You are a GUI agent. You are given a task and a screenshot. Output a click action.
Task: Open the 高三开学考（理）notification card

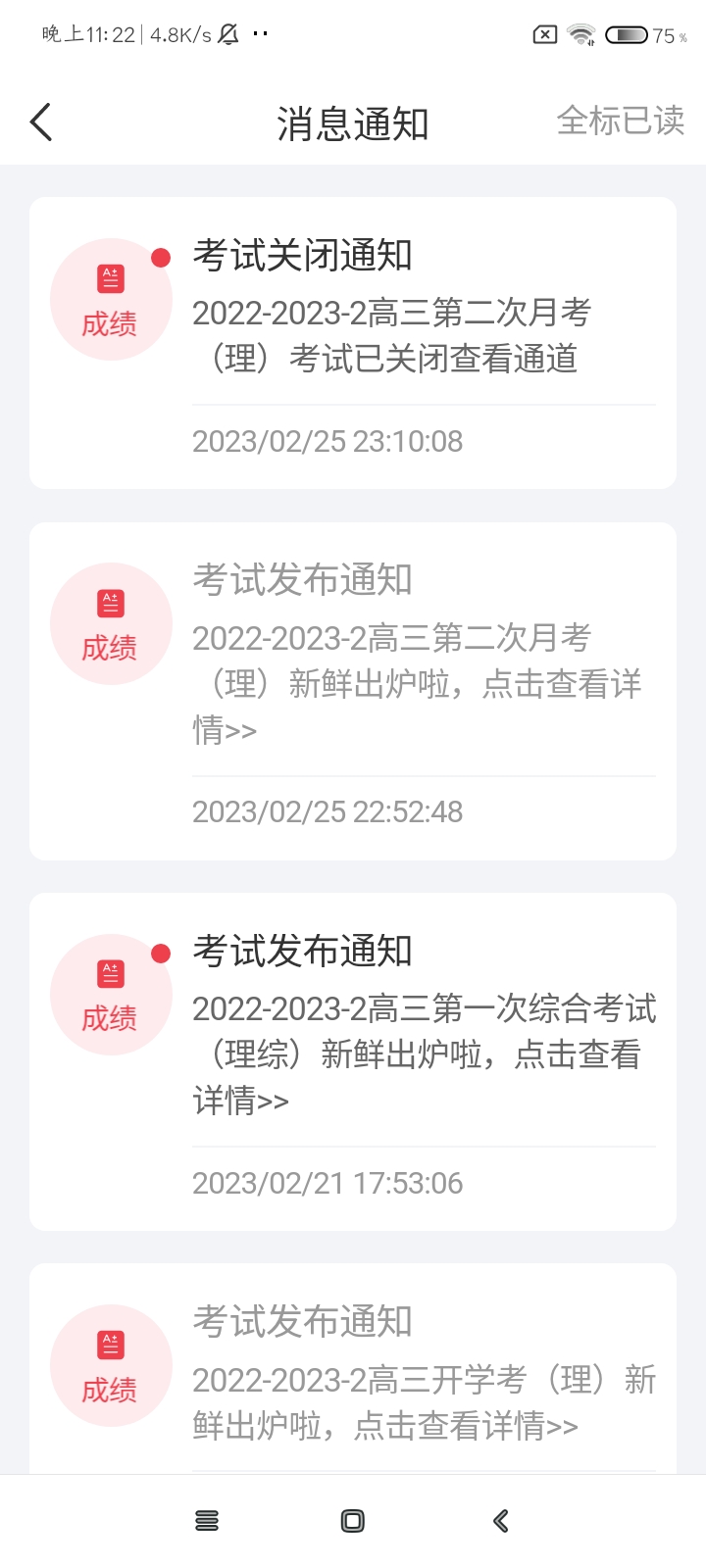coord(353,1372)
